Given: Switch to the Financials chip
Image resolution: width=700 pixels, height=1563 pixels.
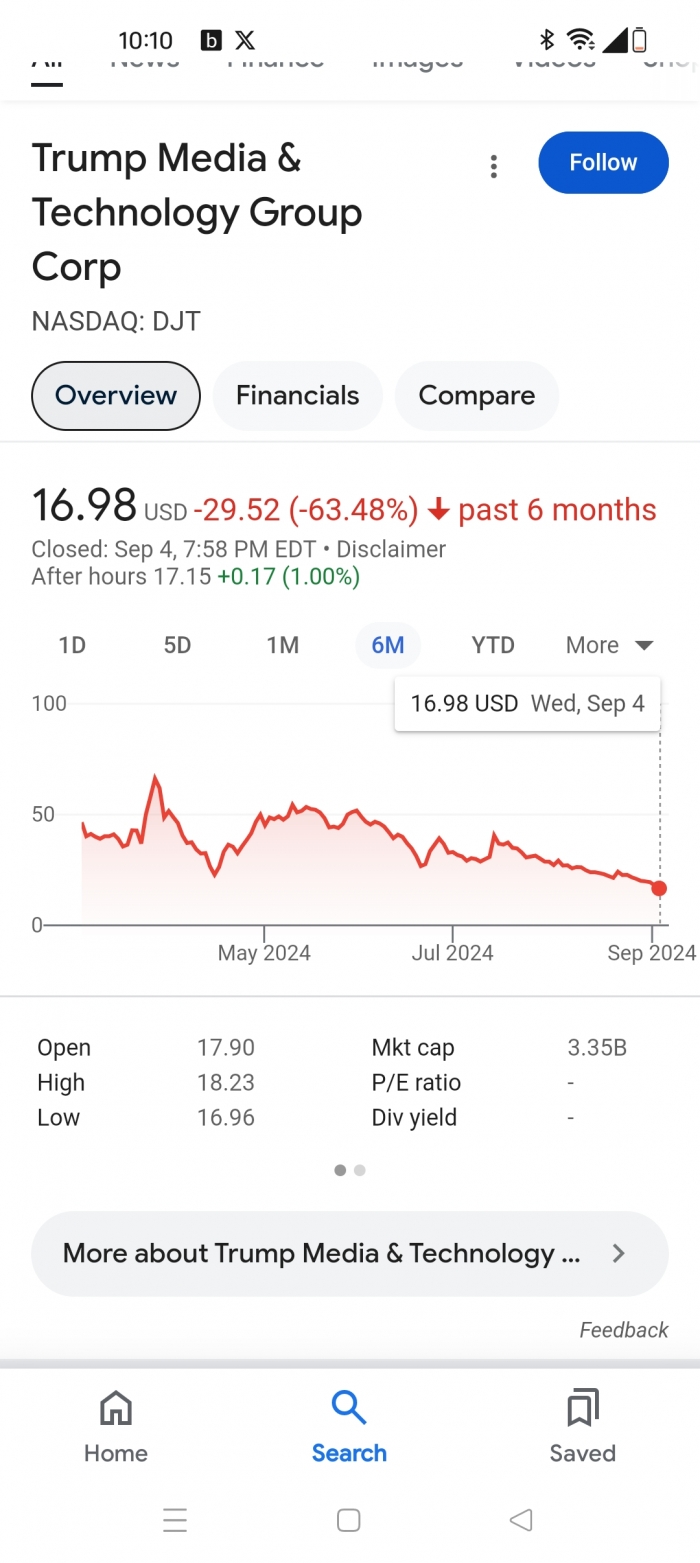Looking at the screenshot, I should 297,395.
